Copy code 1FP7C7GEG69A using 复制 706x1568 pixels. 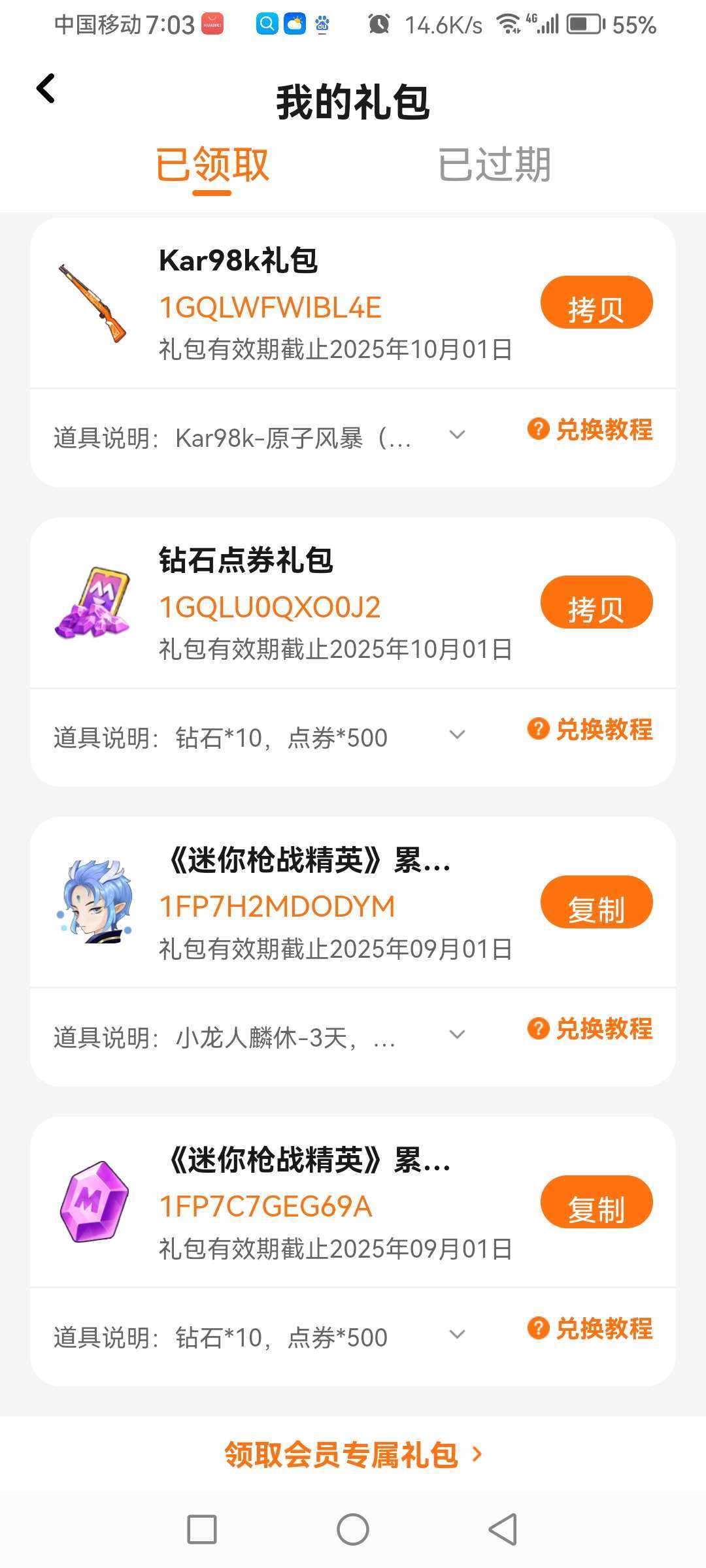pyautogui.click(x=596, y=1202)
